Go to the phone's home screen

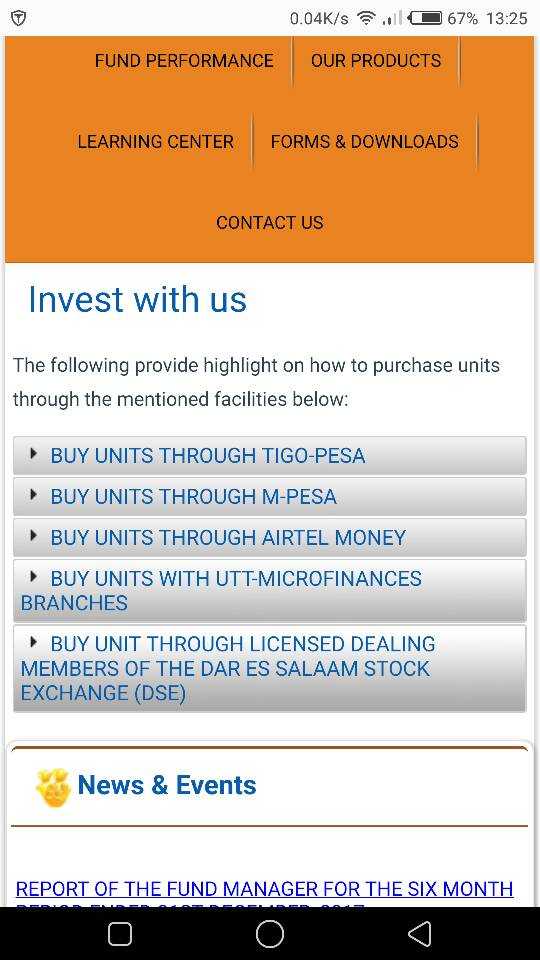coord(269,934)
